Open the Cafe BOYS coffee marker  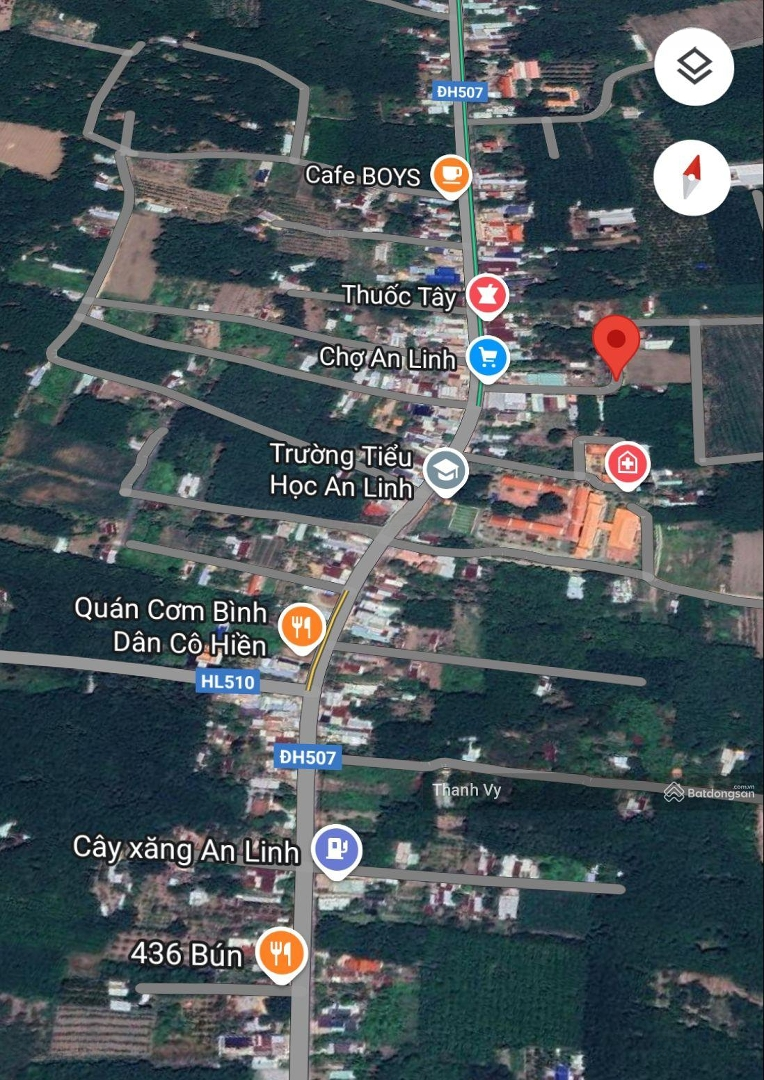(x=451, y=175)
